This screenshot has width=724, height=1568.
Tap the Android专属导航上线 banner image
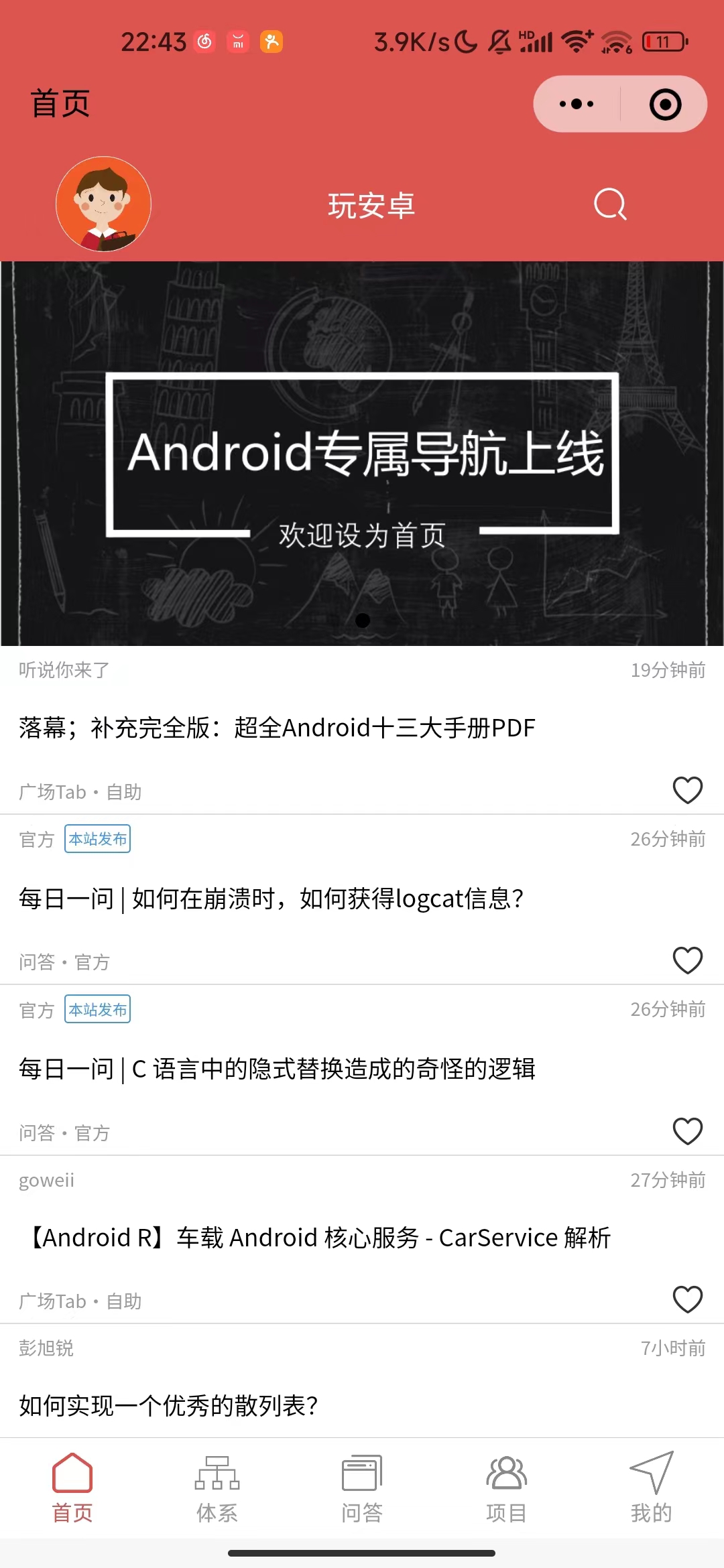pyautogui.click(x=362, y=452)
